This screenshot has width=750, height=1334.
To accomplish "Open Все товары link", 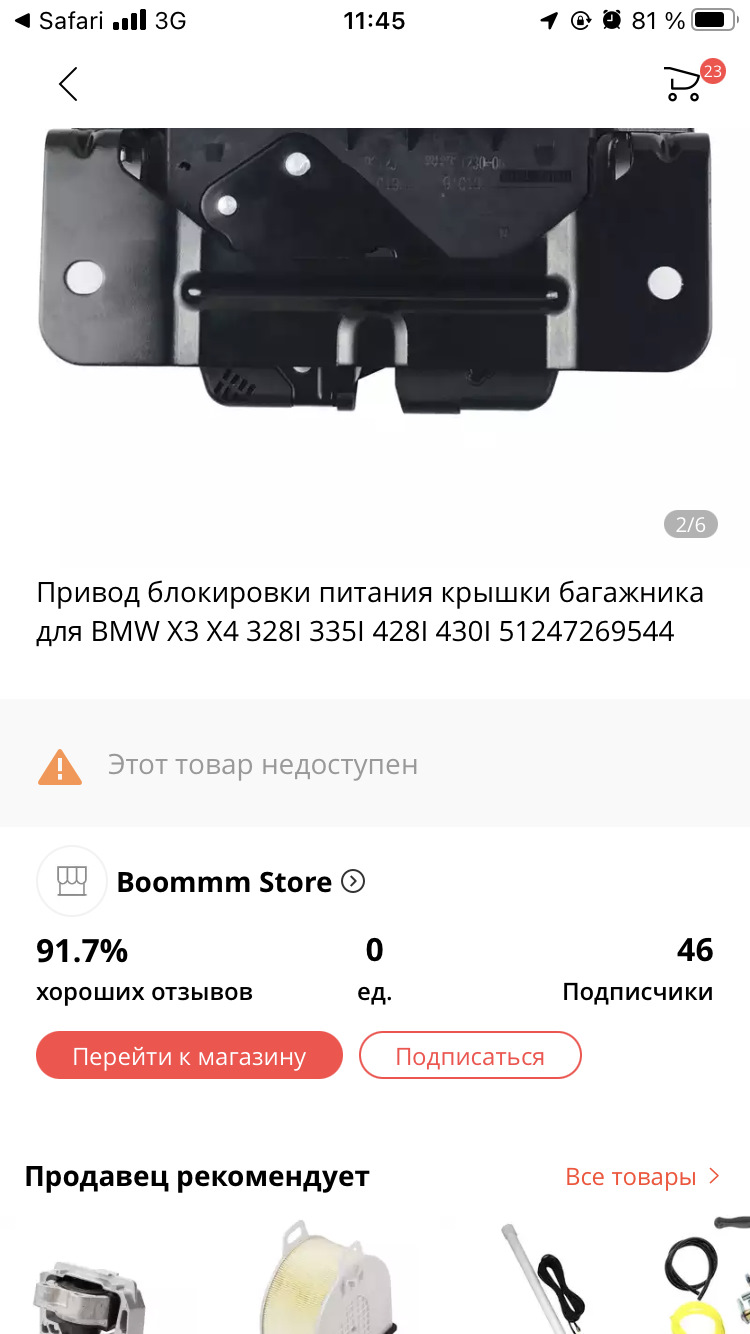I will [x=629, y=1177].
